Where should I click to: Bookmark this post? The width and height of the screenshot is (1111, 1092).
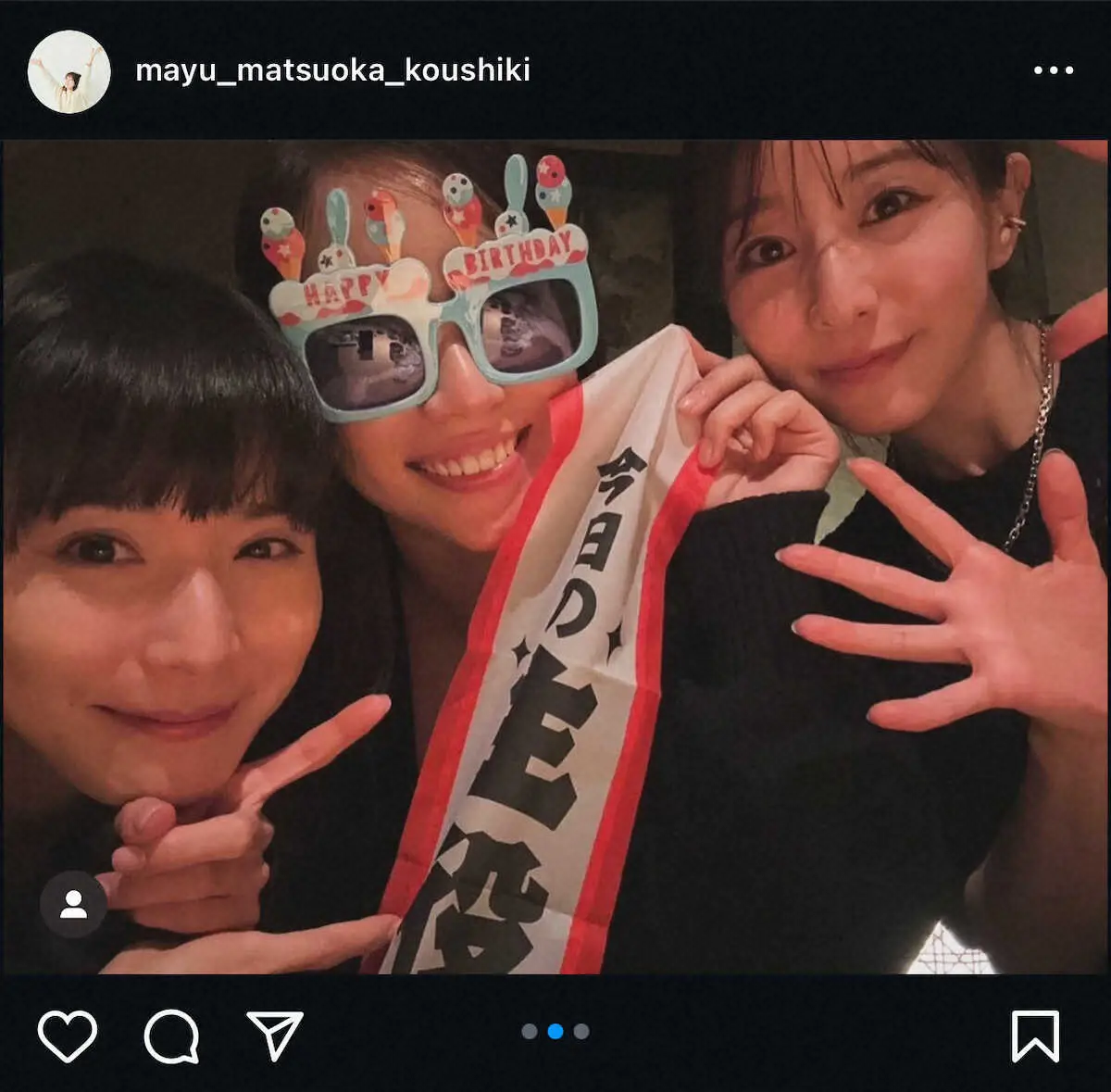point(1034,1036)
